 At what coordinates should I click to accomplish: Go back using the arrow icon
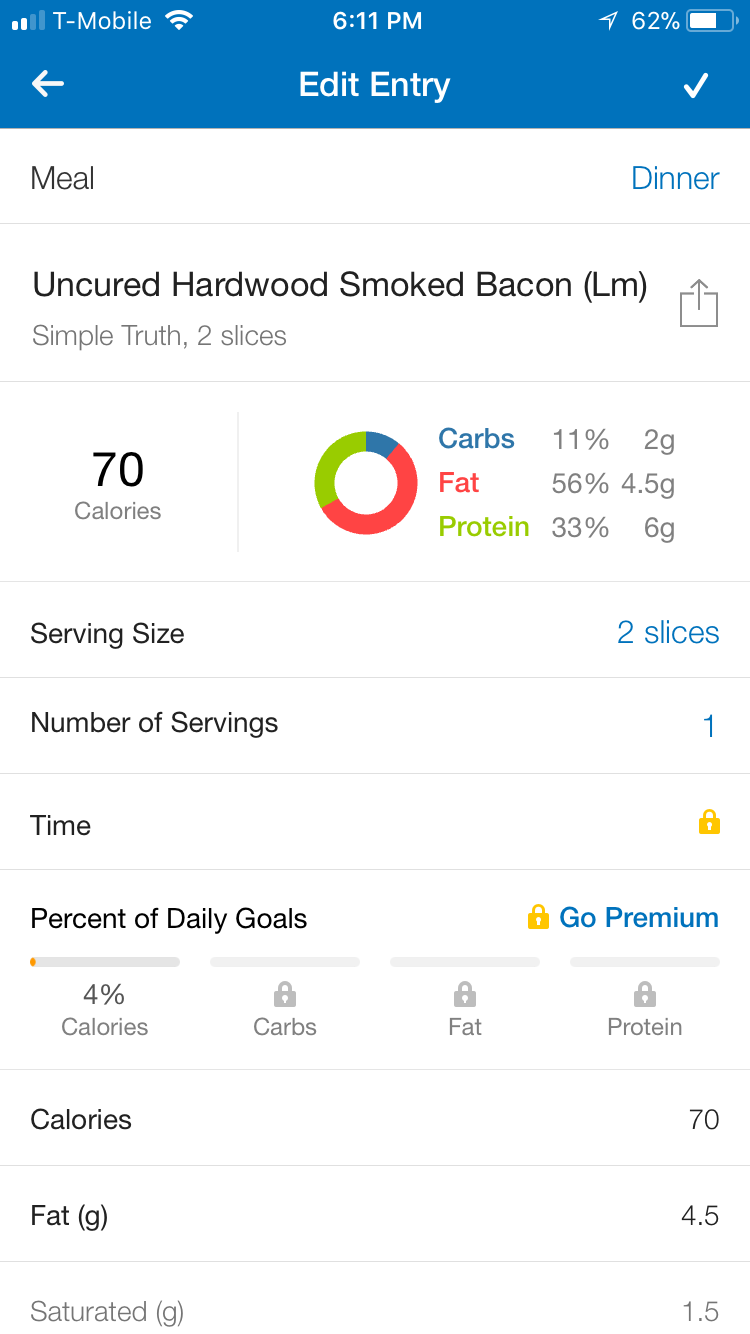click(x=48, y=85)
